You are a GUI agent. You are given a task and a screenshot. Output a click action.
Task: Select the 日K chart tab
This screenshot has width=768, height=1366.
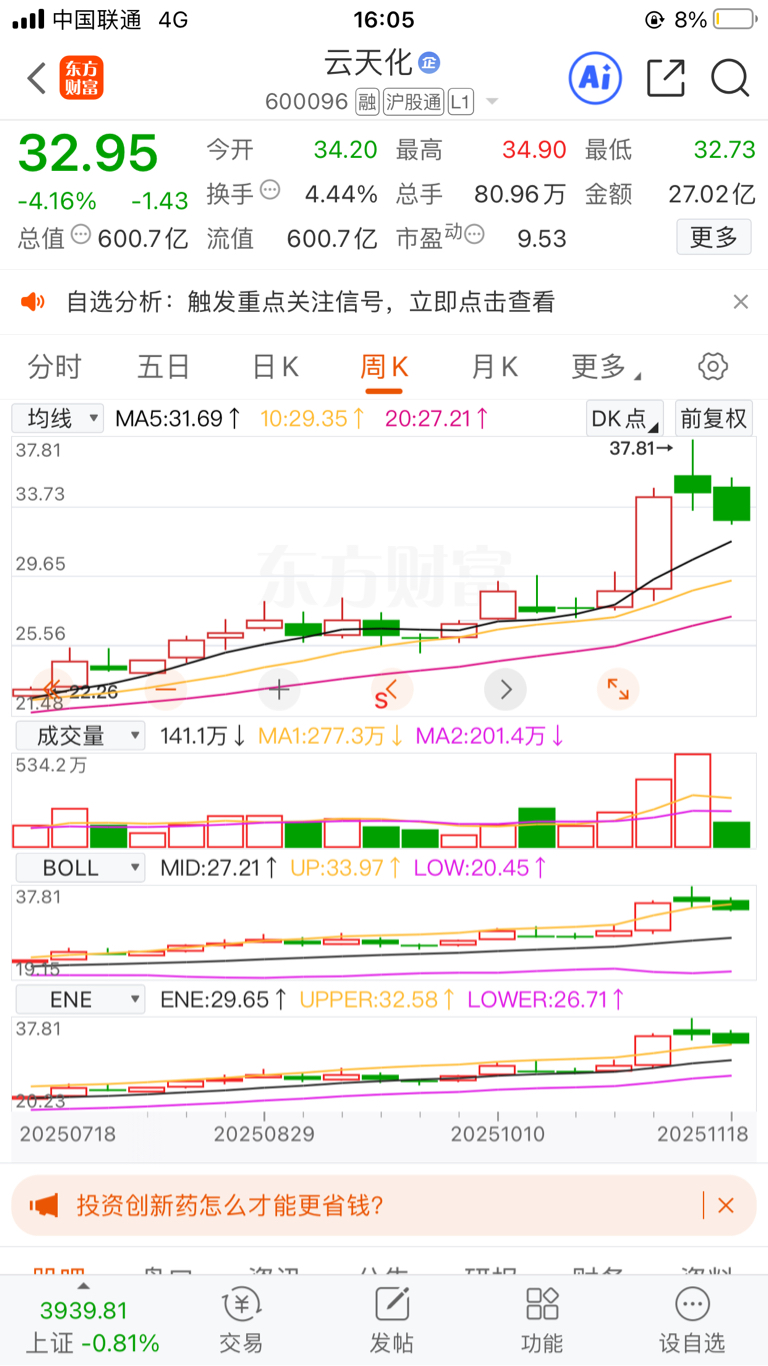point(275,367)
